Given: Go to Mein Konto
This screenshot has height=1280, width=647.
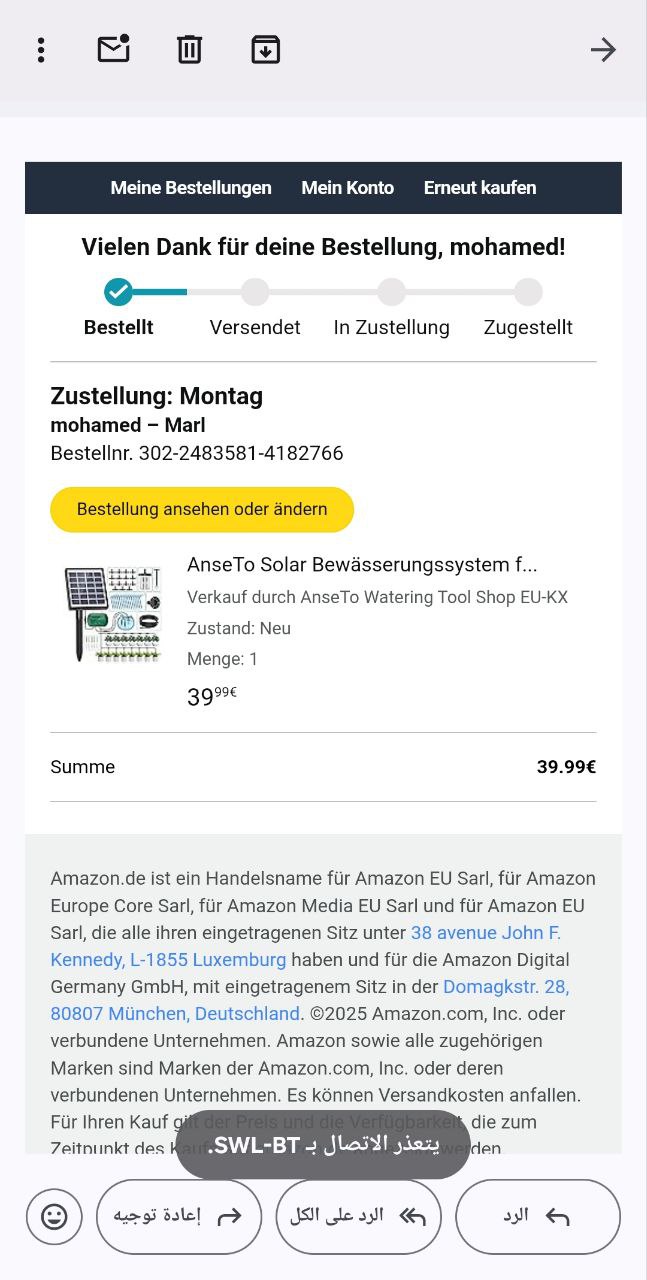Looking at the screenshot, I should coord(347,188).
